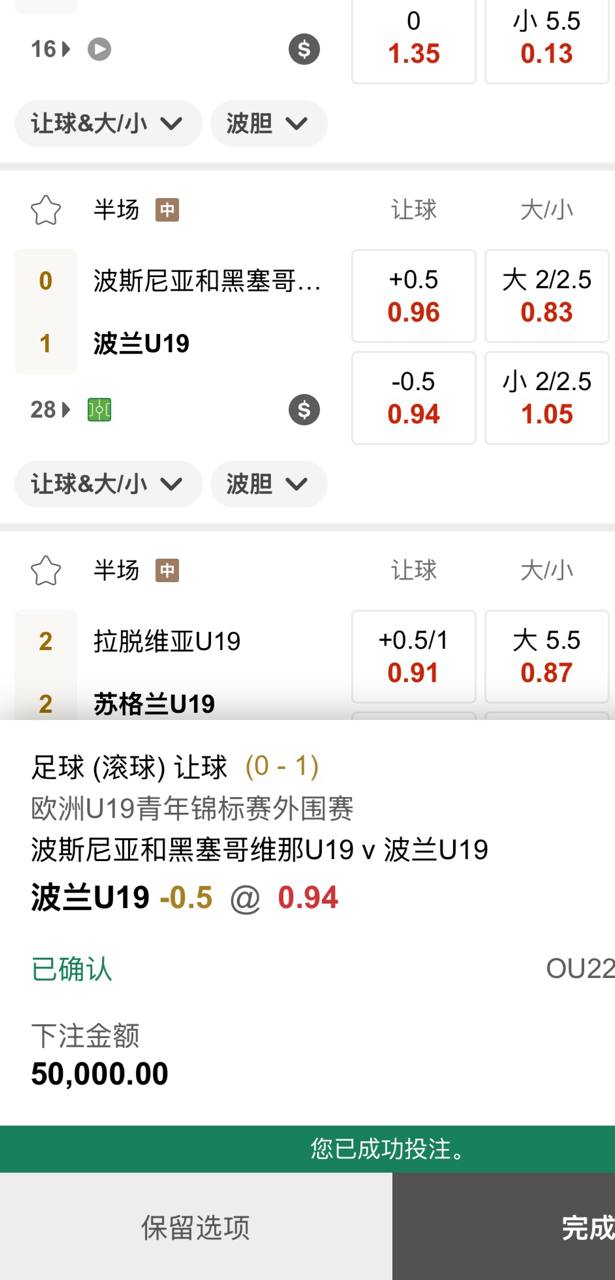Tap 保留选项 to keep selections
The width and height of the screenshot is (615, 1280).
[x=195, y=1227]
